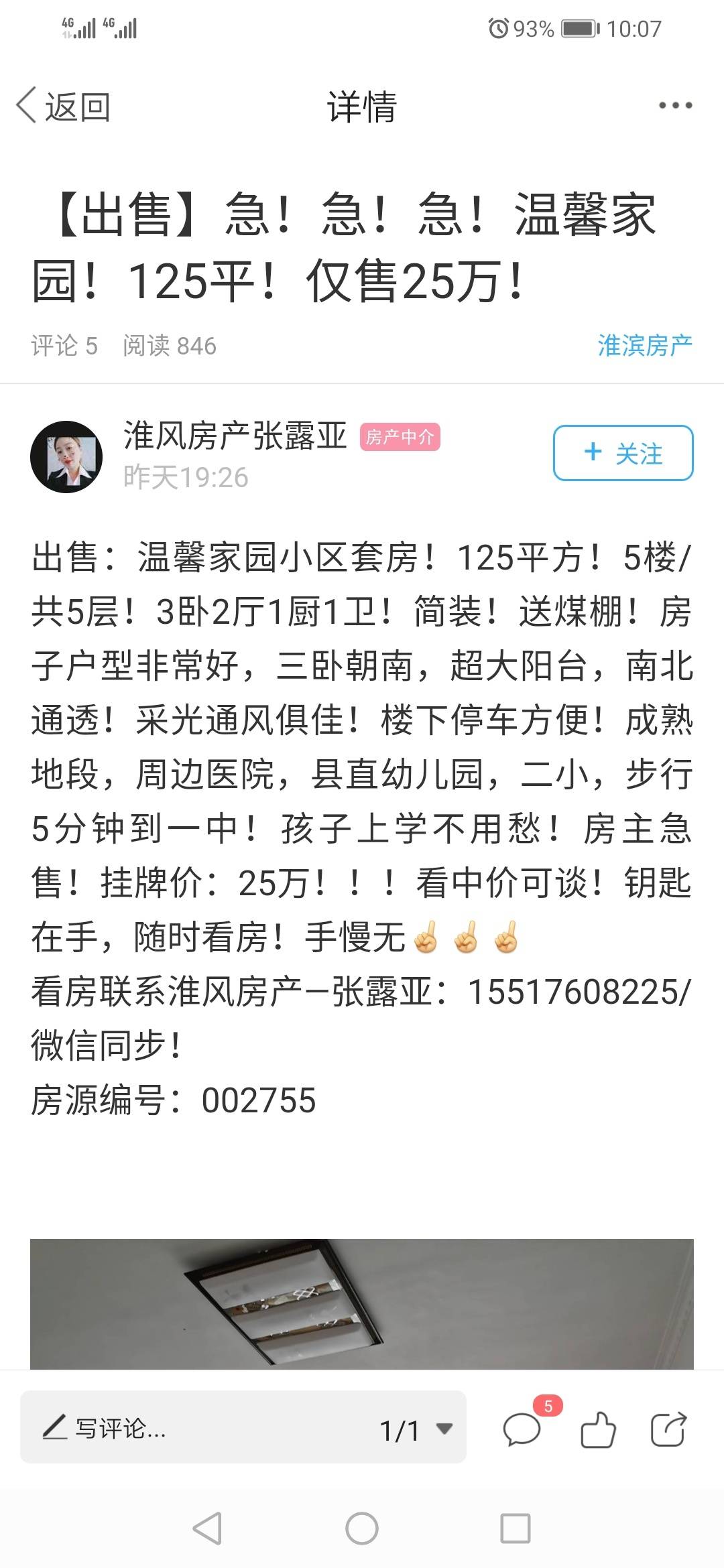Image resolution: width=724 pixels, height=1568 pixels.
Task: Open the 淮滨房产 category link
Action: coord(644,346)
